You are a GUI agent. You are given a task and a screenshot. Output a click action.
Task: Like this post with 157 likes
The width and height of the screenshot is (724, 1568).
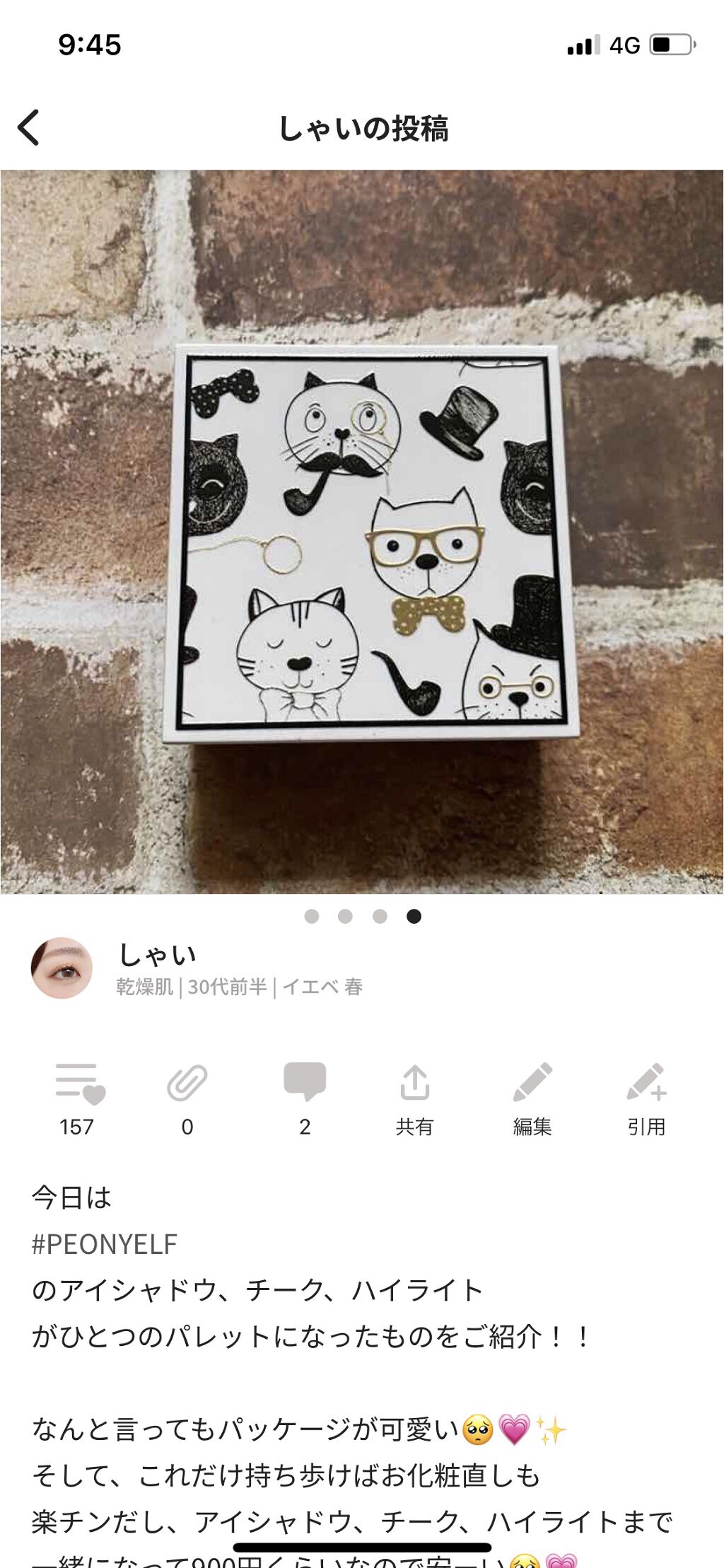pos(78,1084)
